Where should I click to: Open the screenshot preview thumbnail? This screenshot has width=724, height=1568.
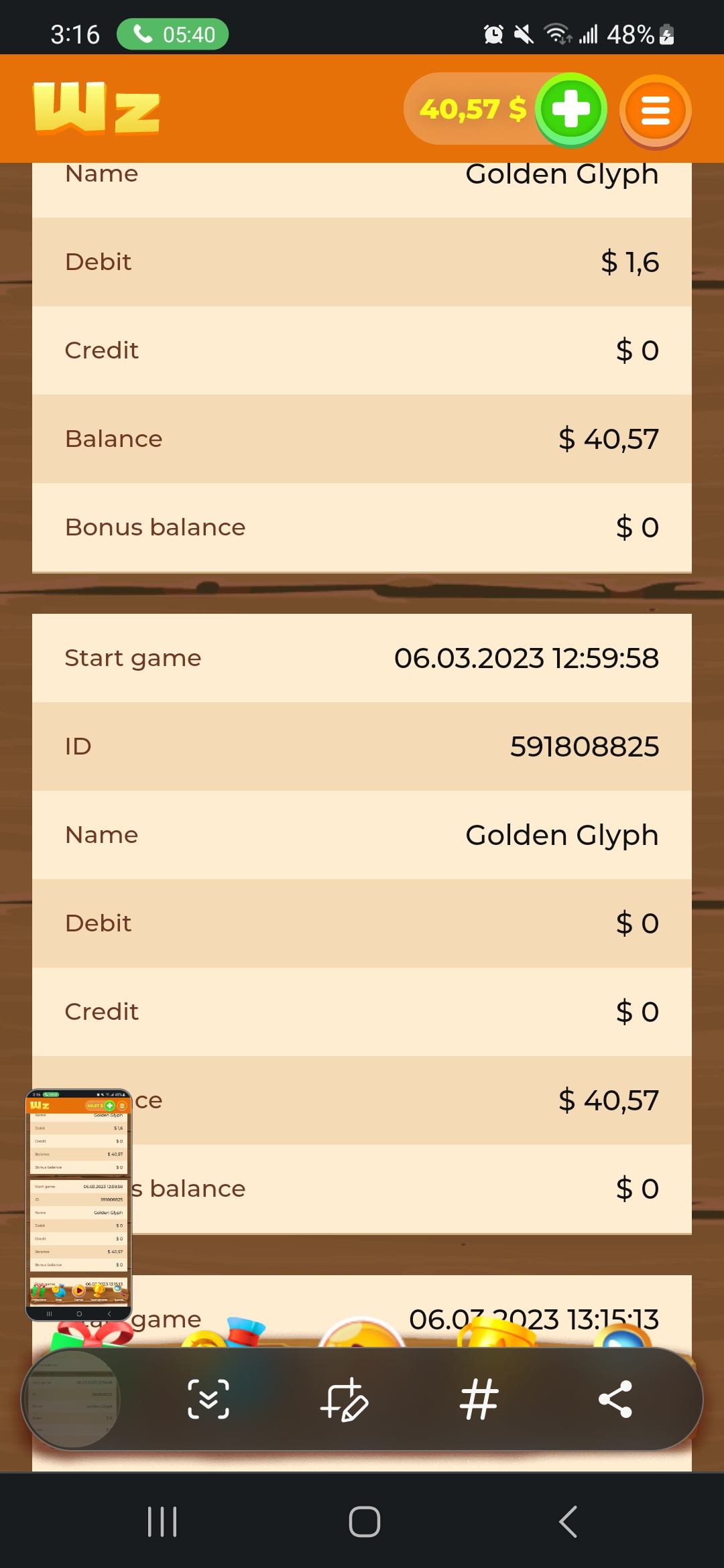coord(78,1205)
